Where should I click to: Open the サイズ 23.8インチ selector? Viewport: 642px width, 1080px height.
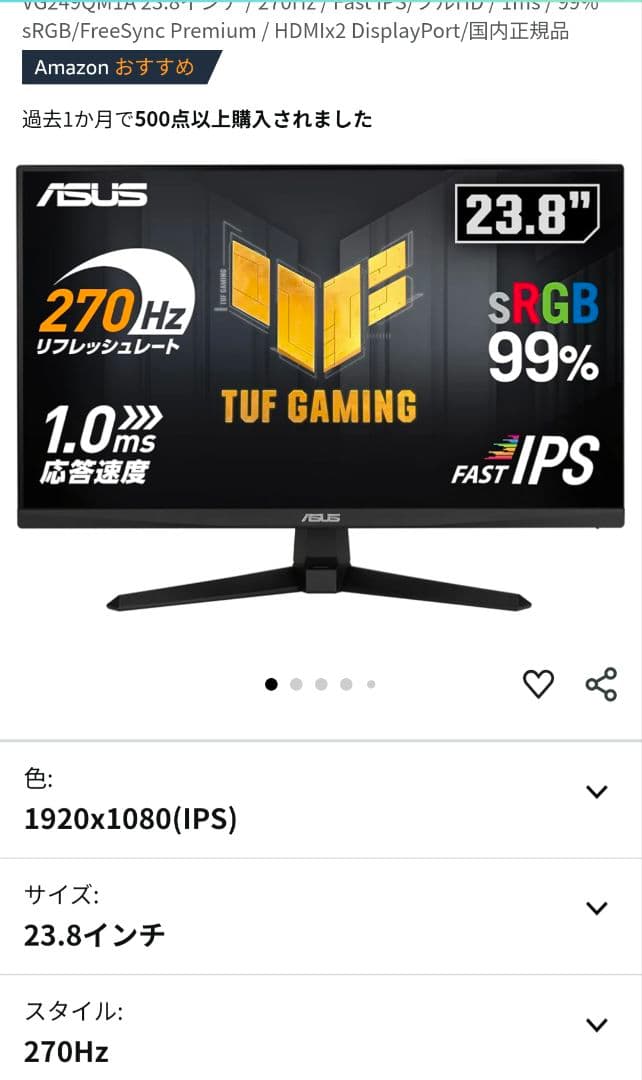(596, 908)
